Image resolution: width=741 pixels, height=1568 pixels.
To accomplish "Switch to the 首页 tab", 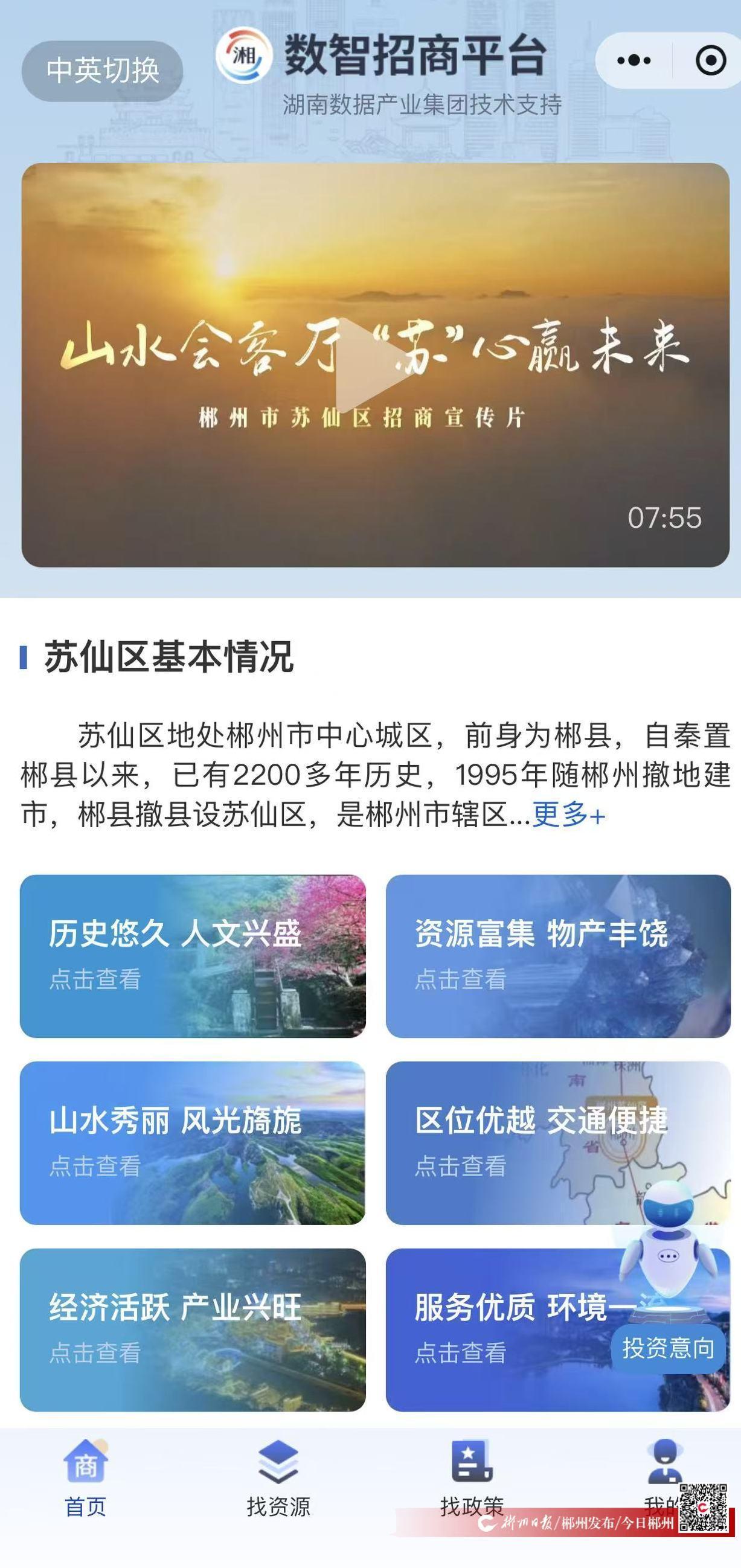I will (x=85, y=1479).
